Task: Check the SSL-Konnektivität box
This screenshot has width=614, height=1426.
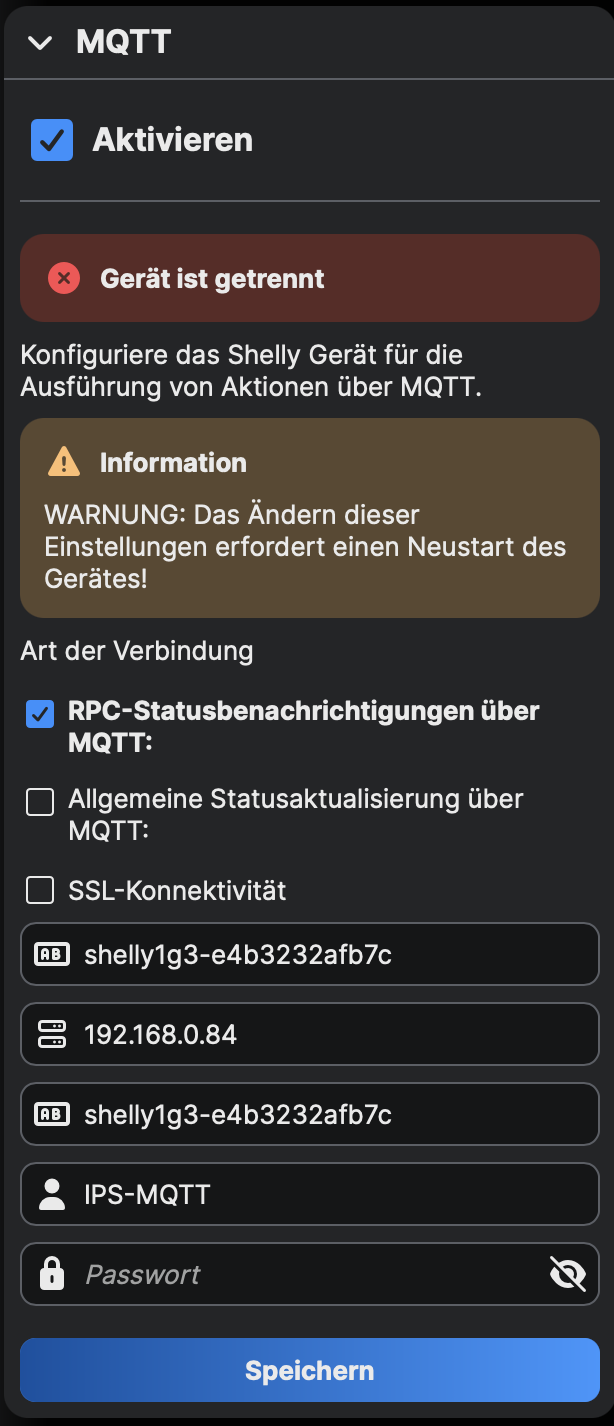Action: click(x=40, y=890)
